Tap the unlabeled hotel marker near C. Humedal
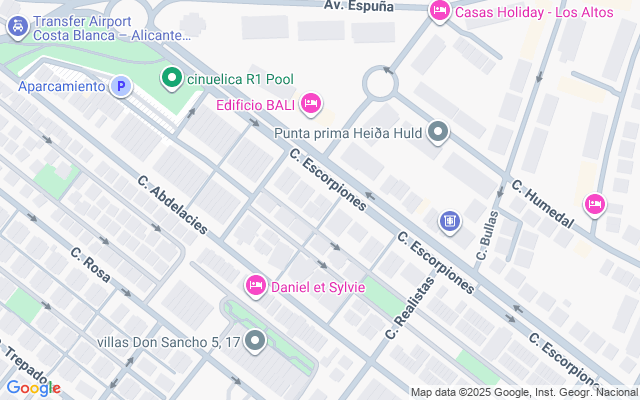This screenshot has height=400, width=640. [x=595, y=204]
